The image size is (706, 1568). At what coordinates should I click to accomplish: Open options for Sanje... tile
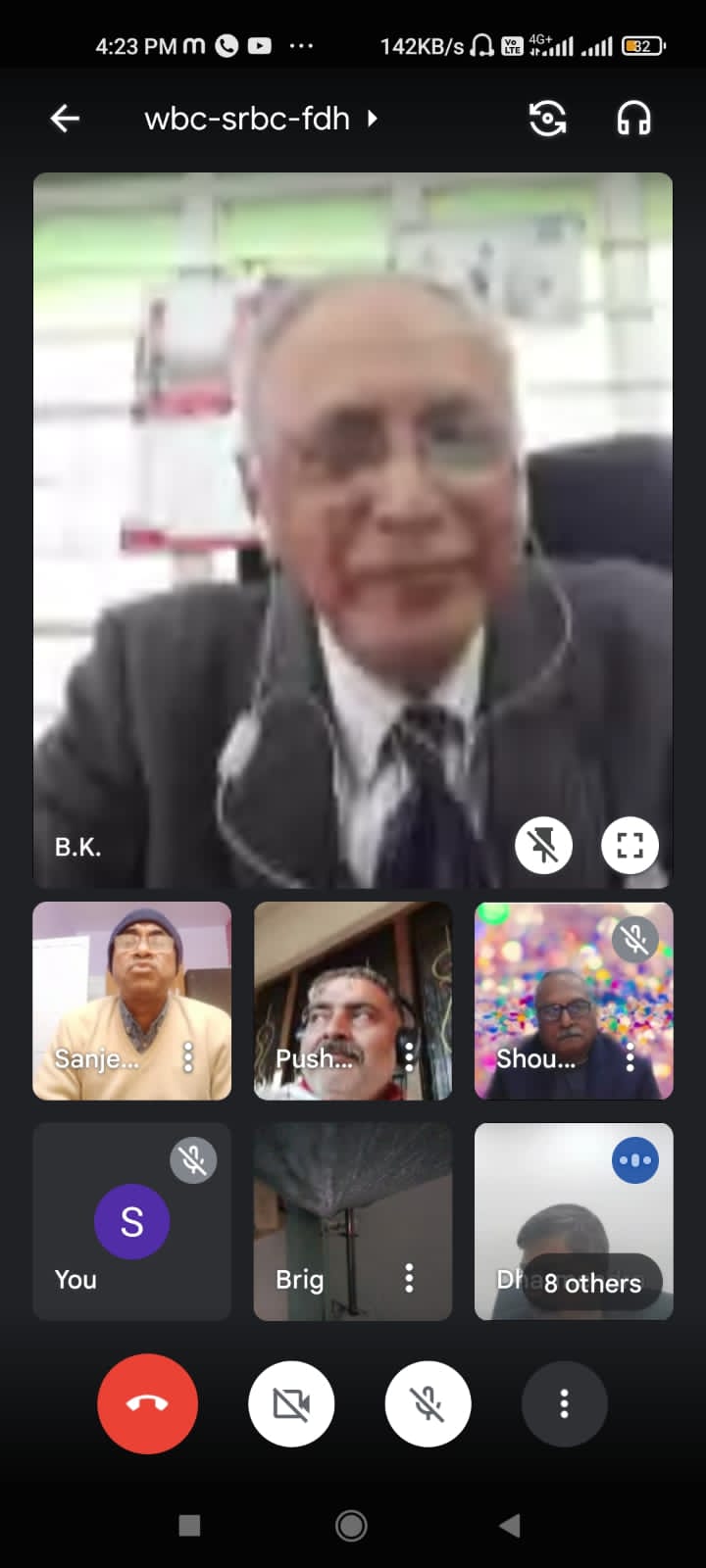pos(188,1056)
